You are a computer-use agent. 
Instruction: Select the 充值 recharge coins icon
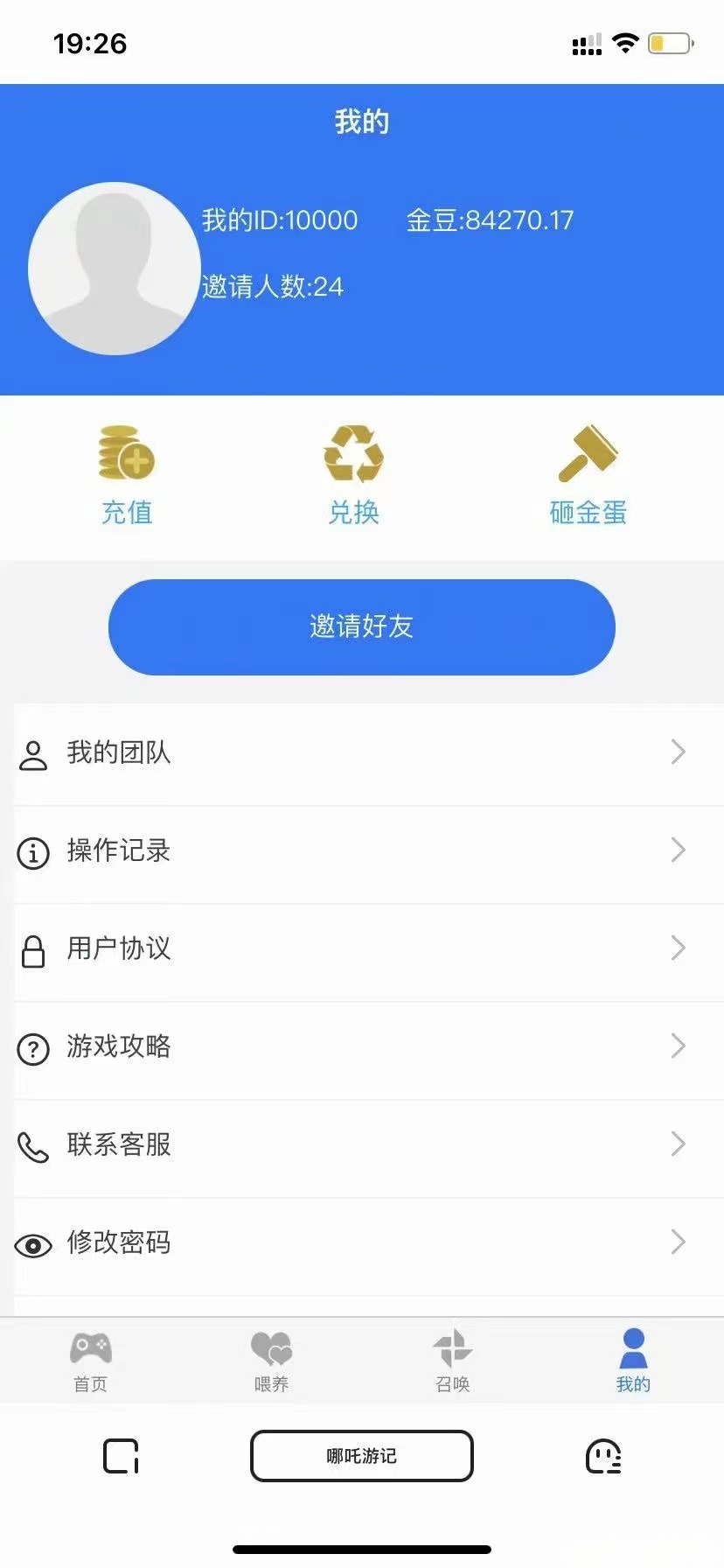point(126,455)
